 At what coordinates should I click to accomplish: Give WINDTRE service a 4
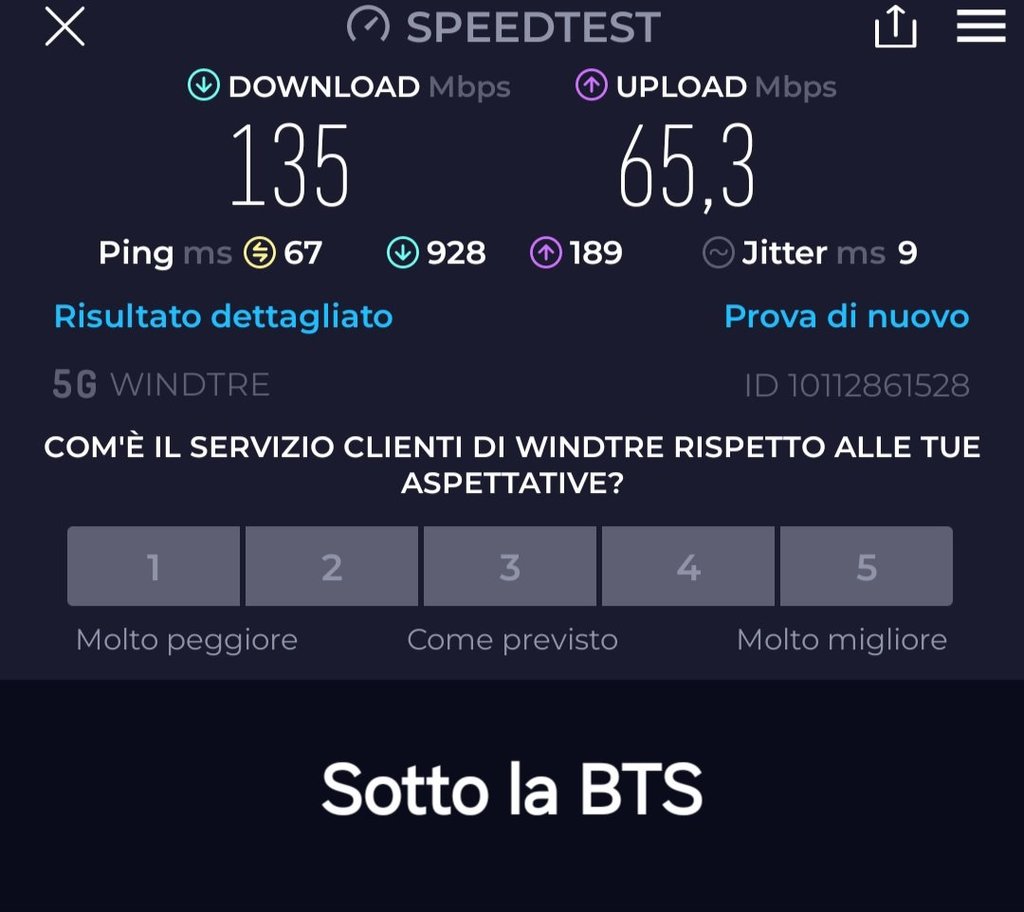(x=688, y=567)
